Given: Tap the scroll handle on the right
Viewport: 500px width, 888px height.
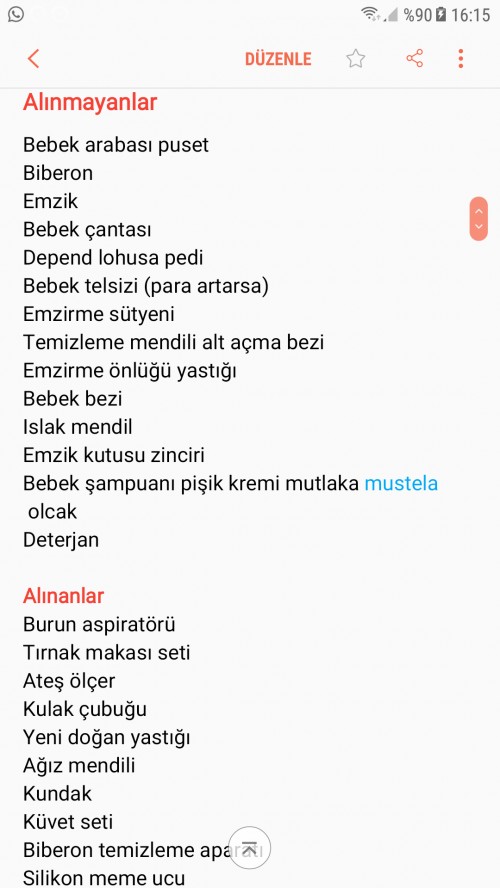Looking at the screenshot, I should [478, 219].
